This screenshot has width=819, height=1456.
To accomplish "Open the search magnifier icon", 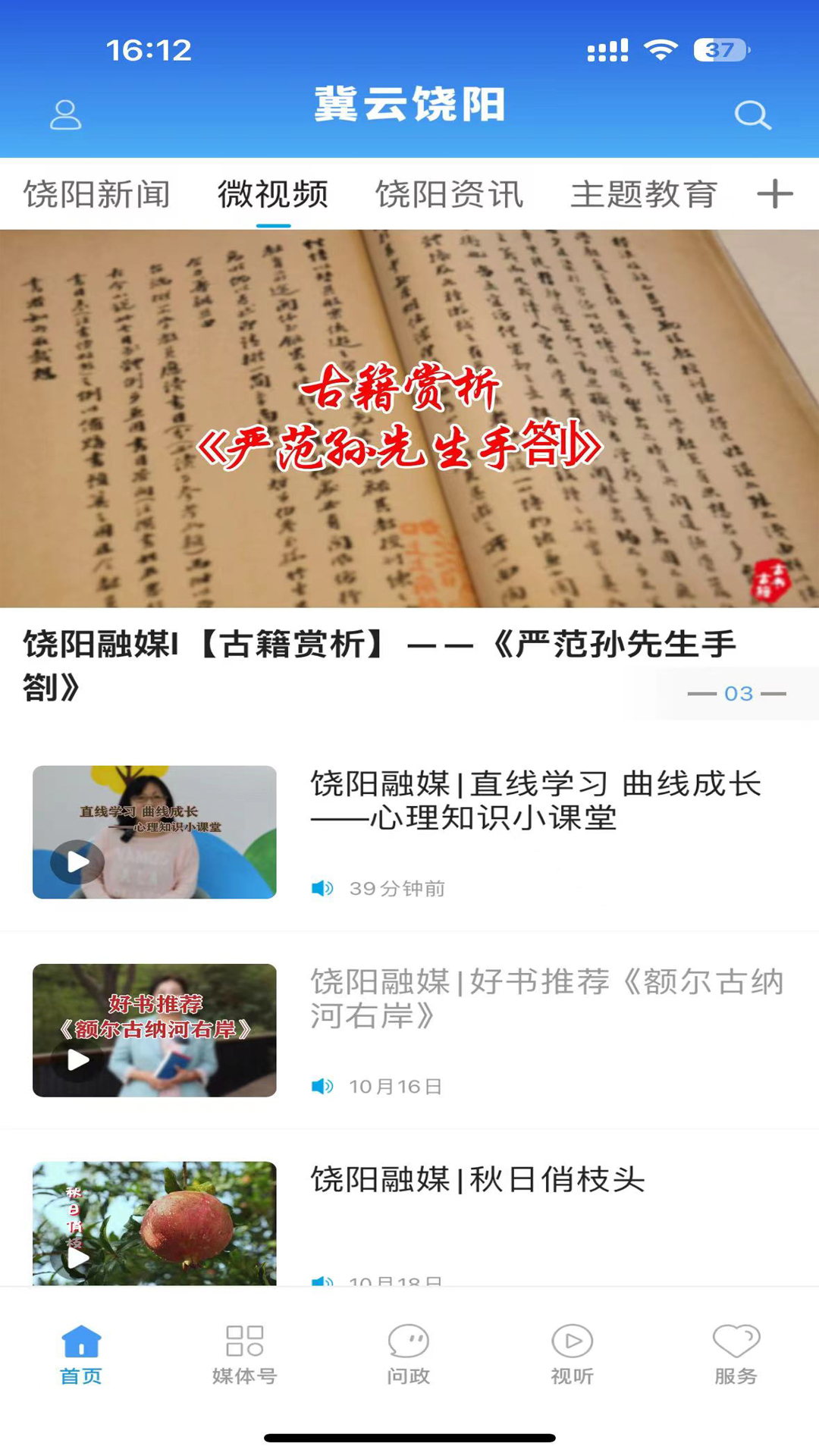I will click(752, 115).
